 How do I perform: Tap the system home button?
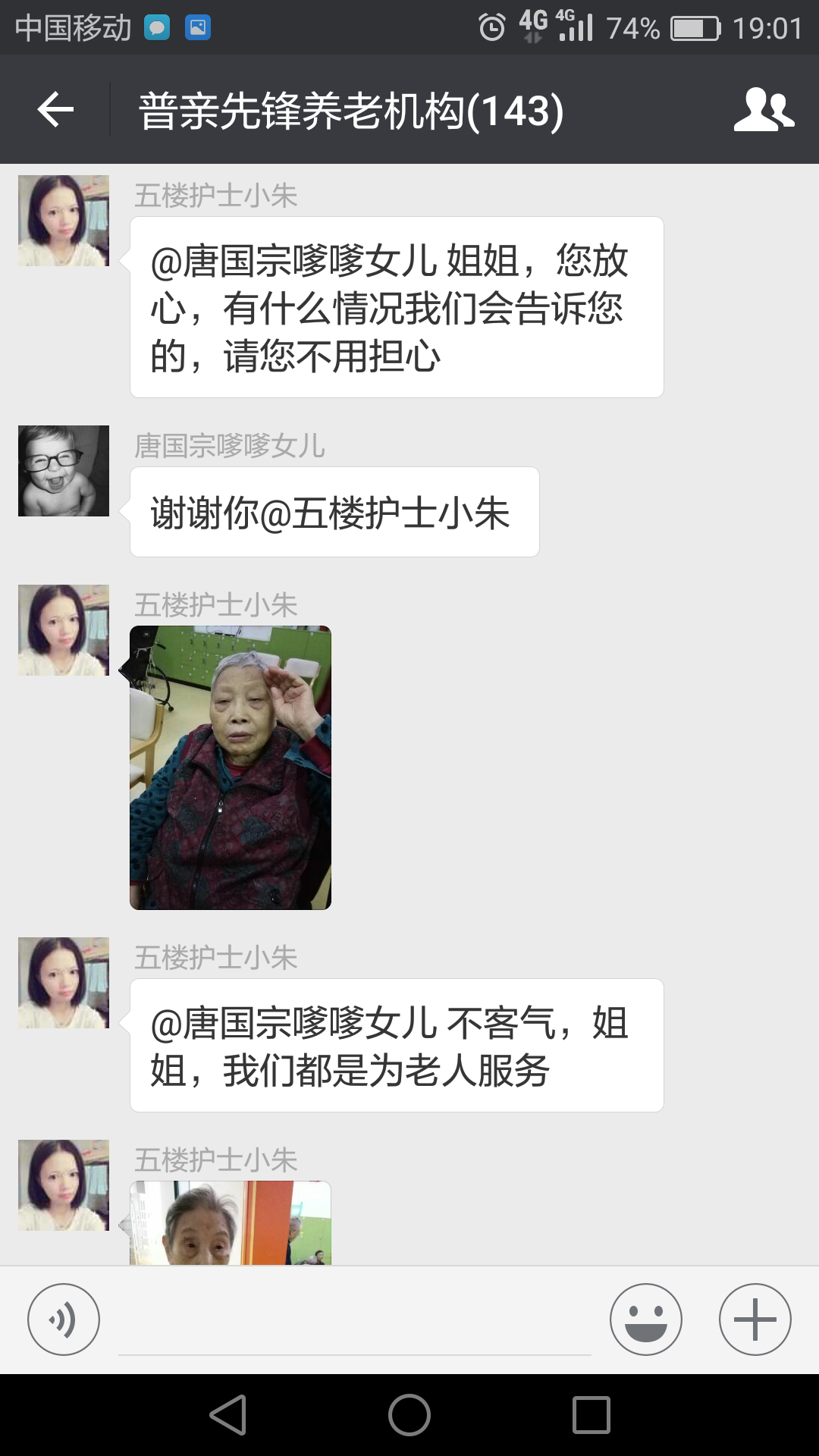[409, 1415]
